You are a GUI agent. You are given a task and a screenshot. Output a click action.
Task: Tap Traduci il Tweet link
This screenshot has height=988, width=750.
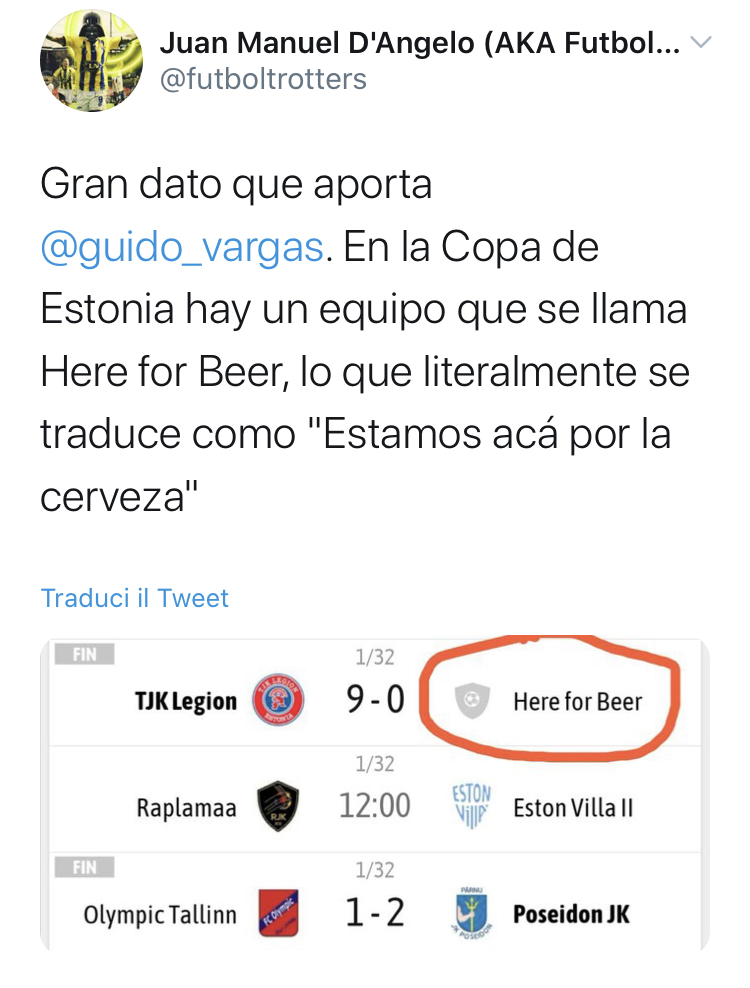coord(135,598)
